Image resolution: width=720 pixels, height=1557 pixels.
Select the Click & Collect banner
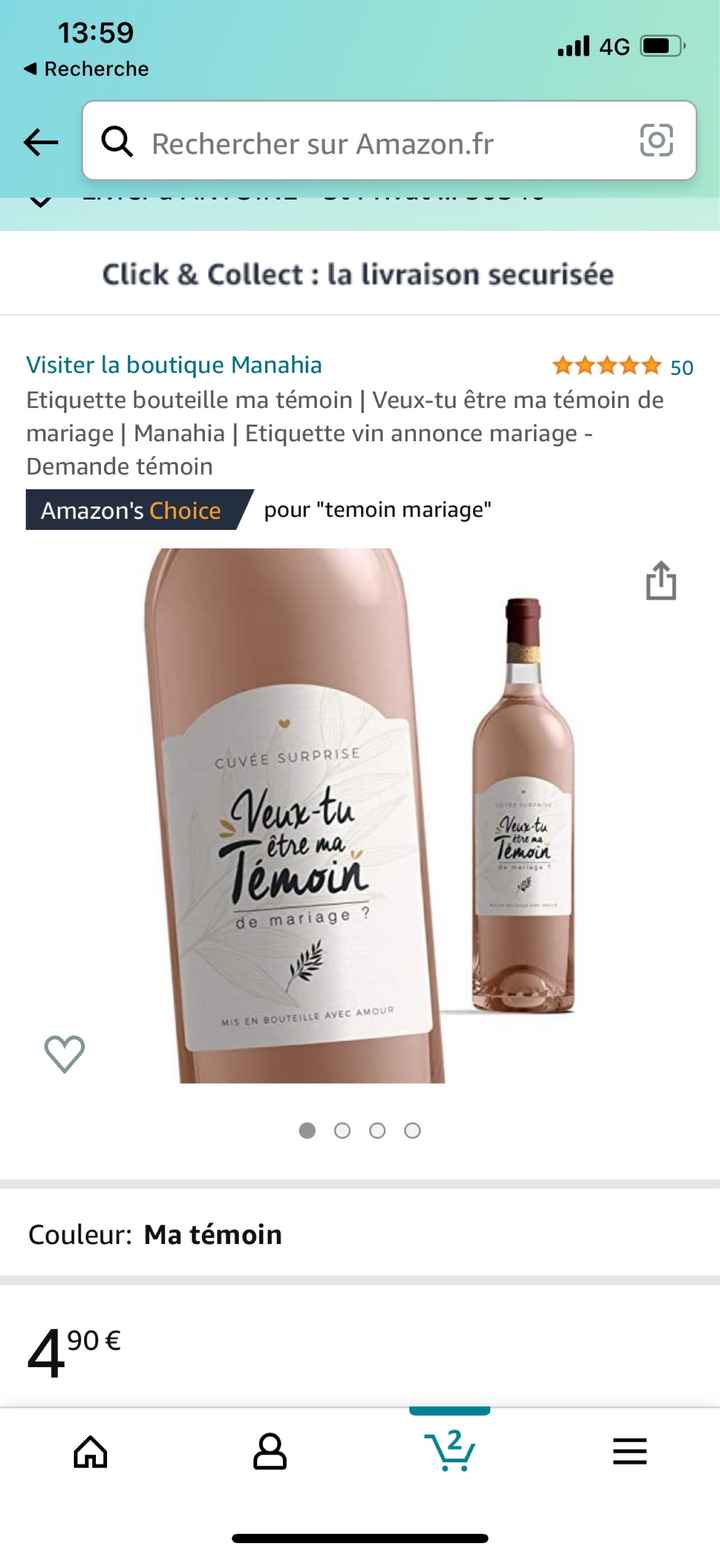358,274
